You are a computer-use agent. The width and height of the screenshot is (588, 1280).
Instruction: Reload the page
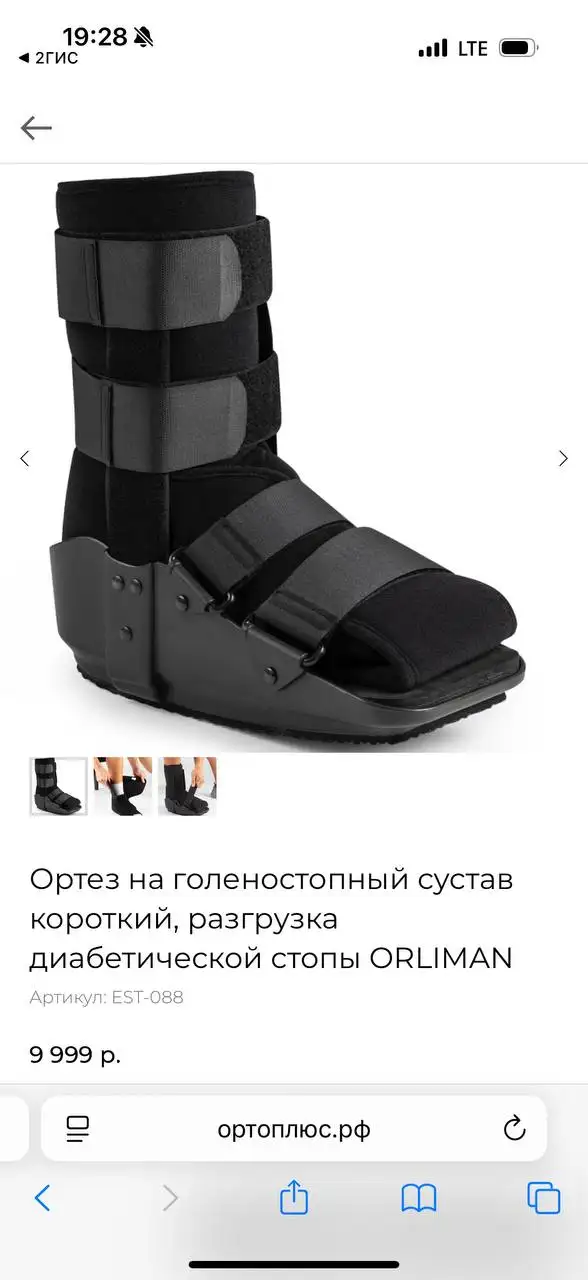(514, 1129)
